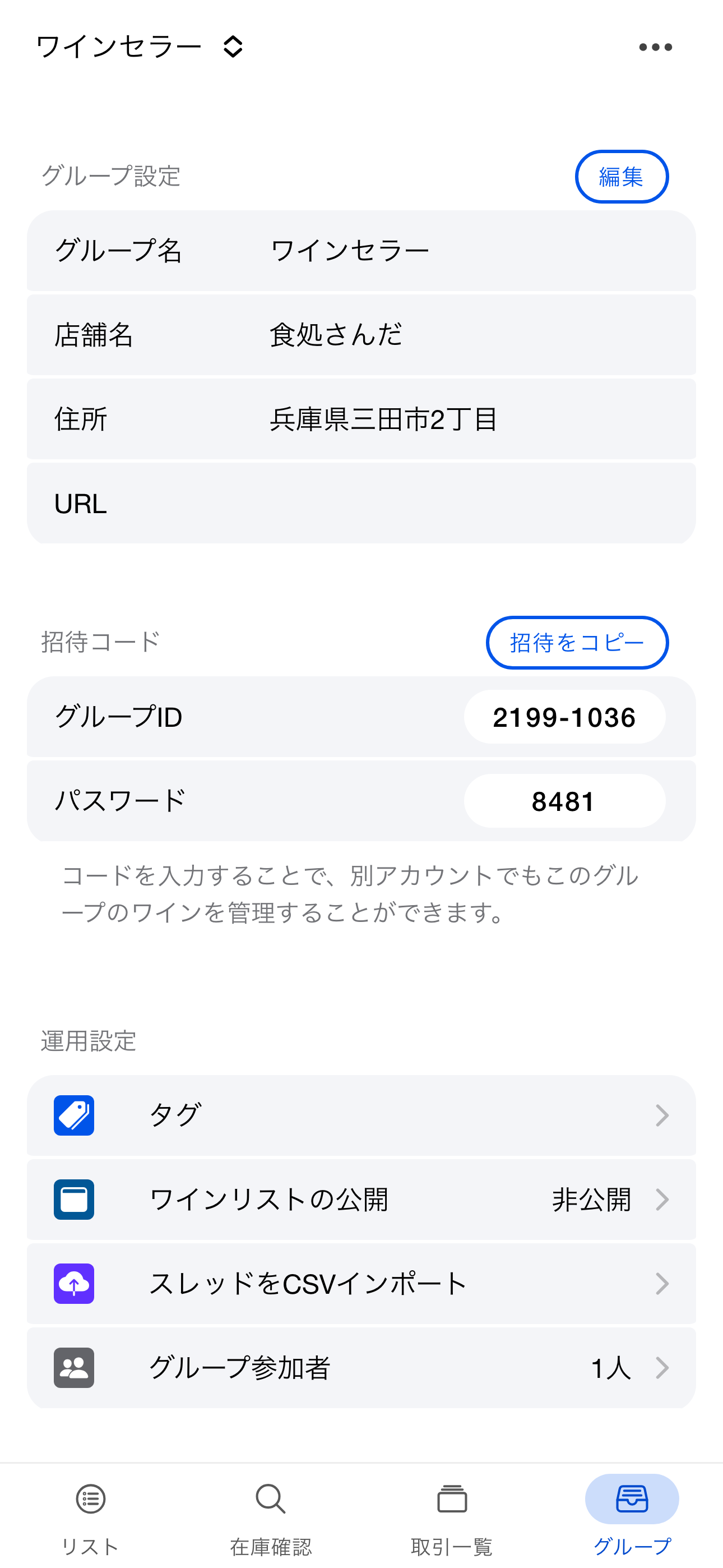The image size is (723, 1568).
Task: Click the グループ参加者 people icon
Action: [74, 1368]
